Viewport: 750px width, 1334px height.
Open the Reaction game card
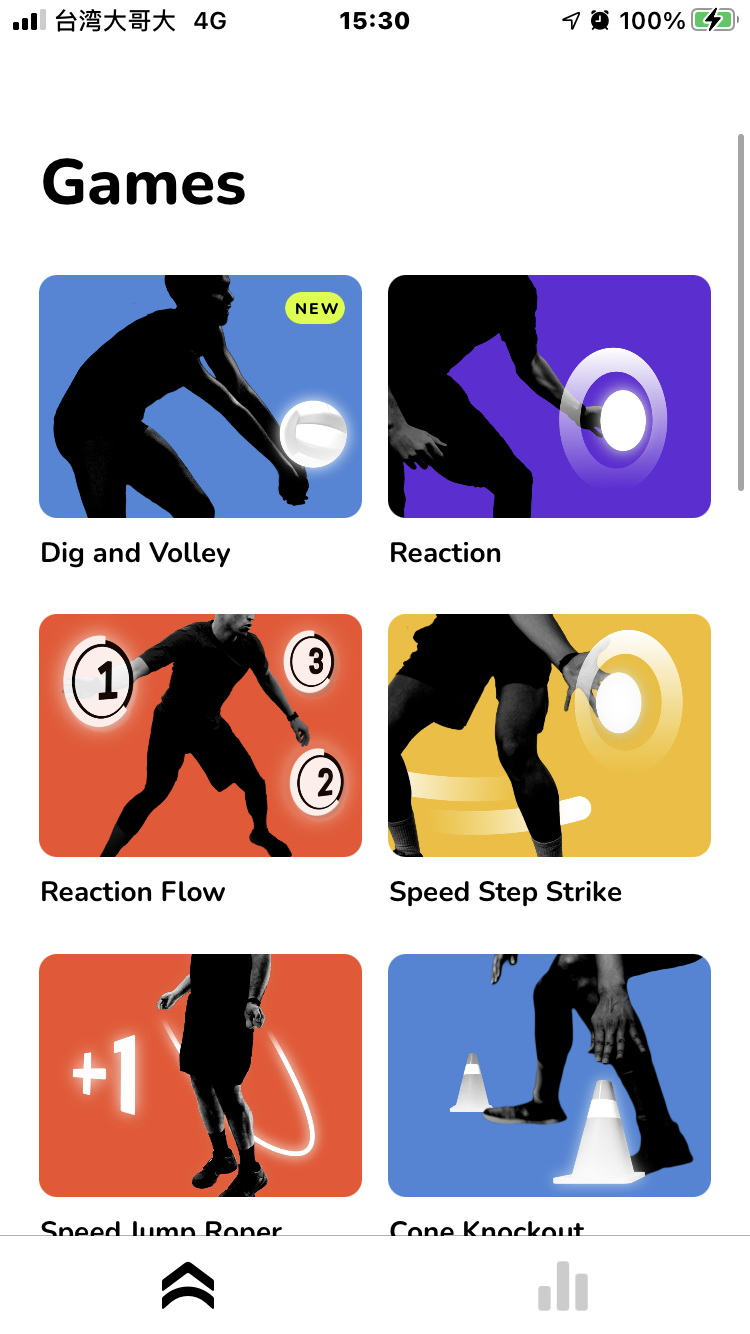[x=549, y=397]
